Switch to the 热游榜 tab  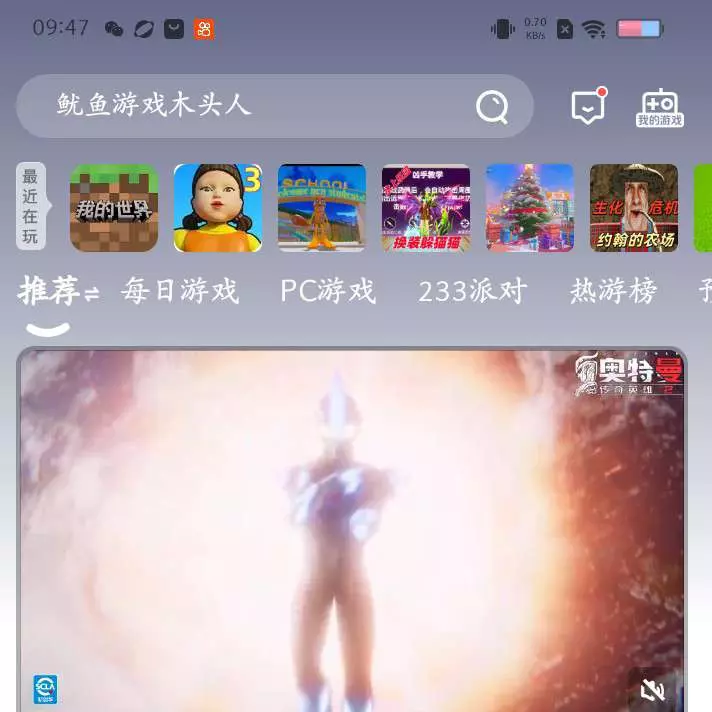[614, 292]
